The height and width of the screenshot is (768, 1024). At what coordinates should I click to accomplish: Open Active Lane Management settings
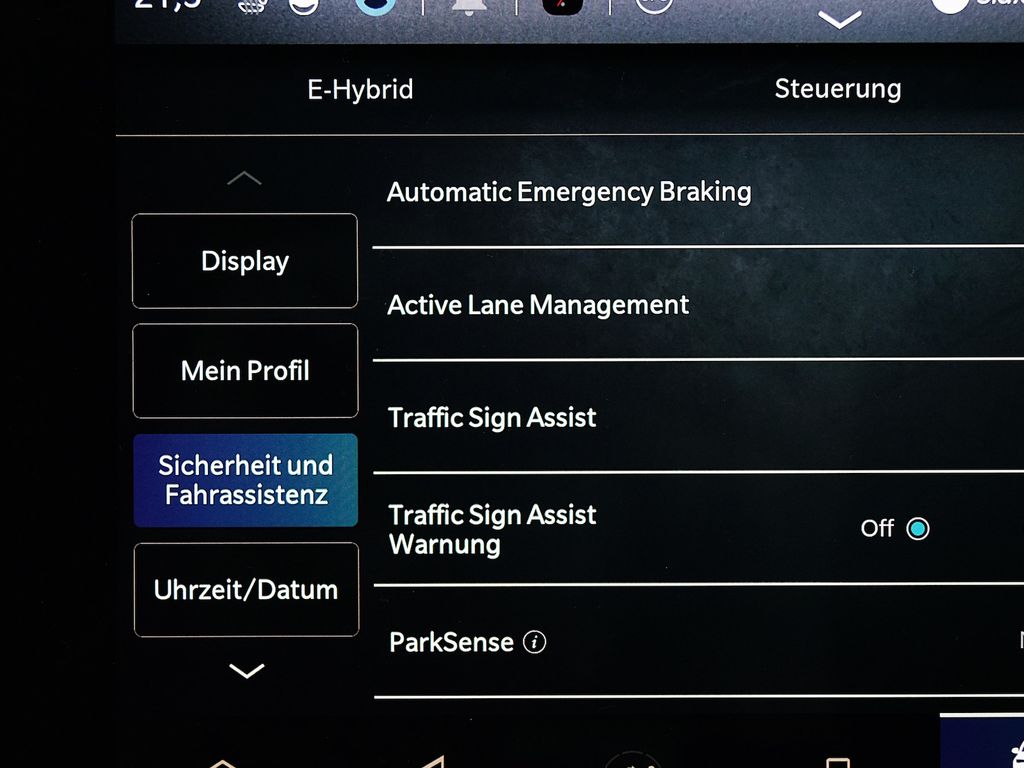(x=538, y=305)
